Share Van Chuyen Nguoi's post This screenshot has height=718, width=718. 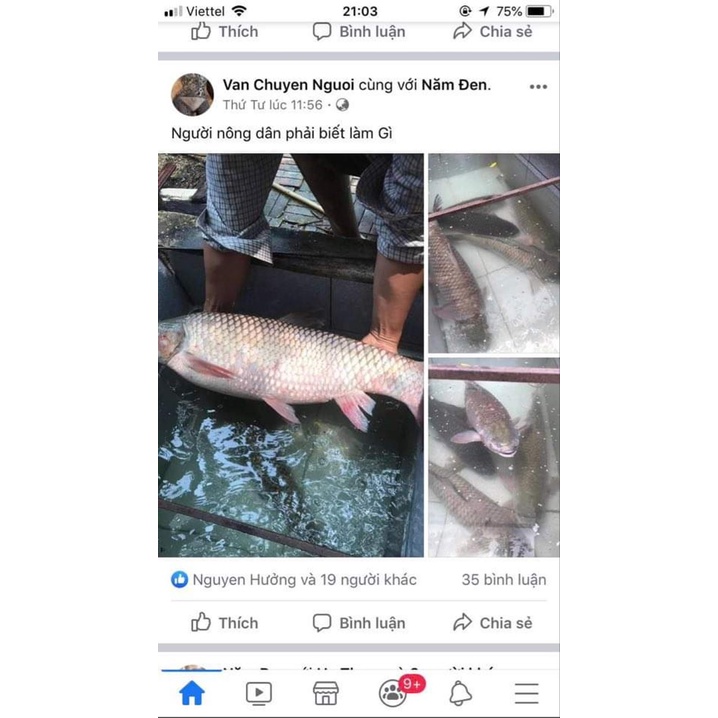tap(492, 622)
